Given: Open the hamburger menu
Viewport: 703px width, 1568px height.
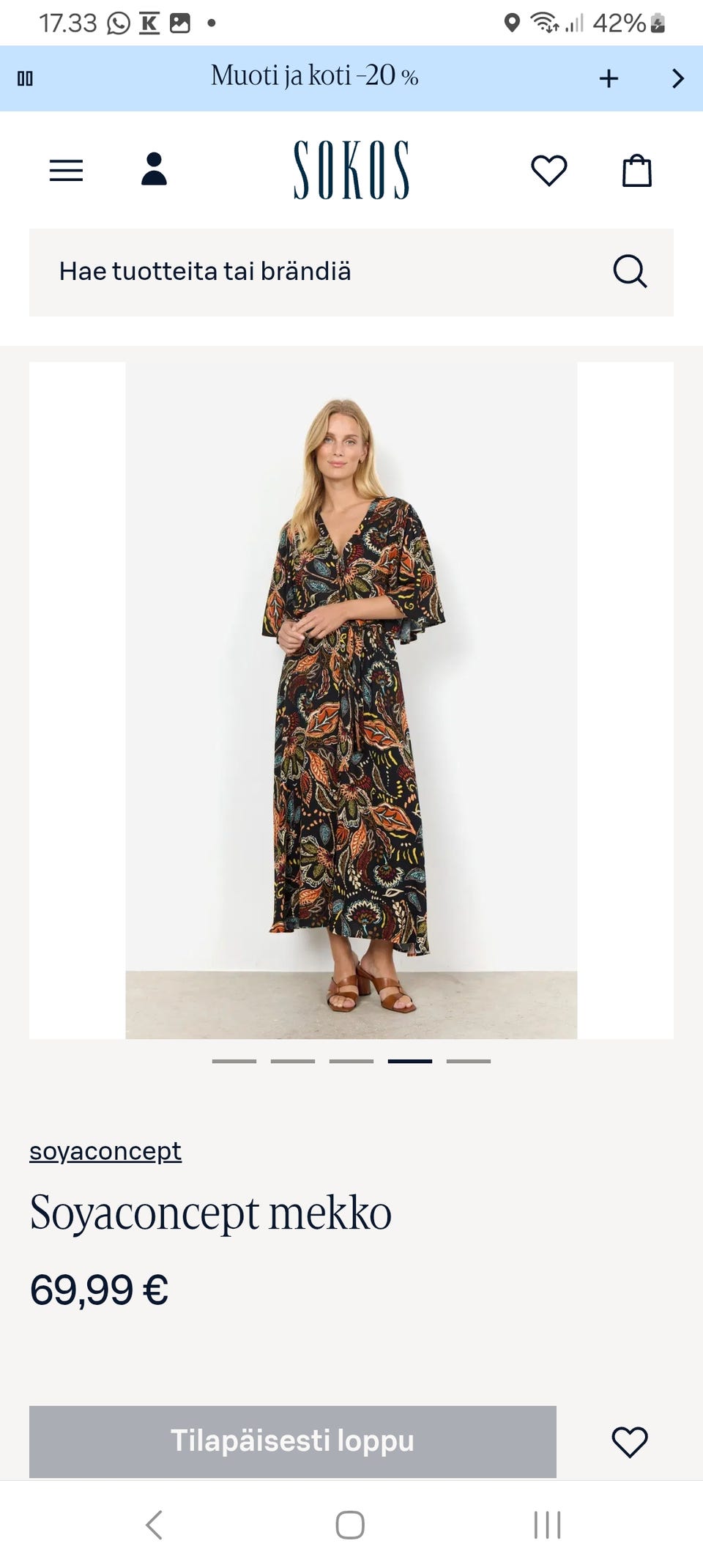Looking at the screenshot, I should pos(66,171).
